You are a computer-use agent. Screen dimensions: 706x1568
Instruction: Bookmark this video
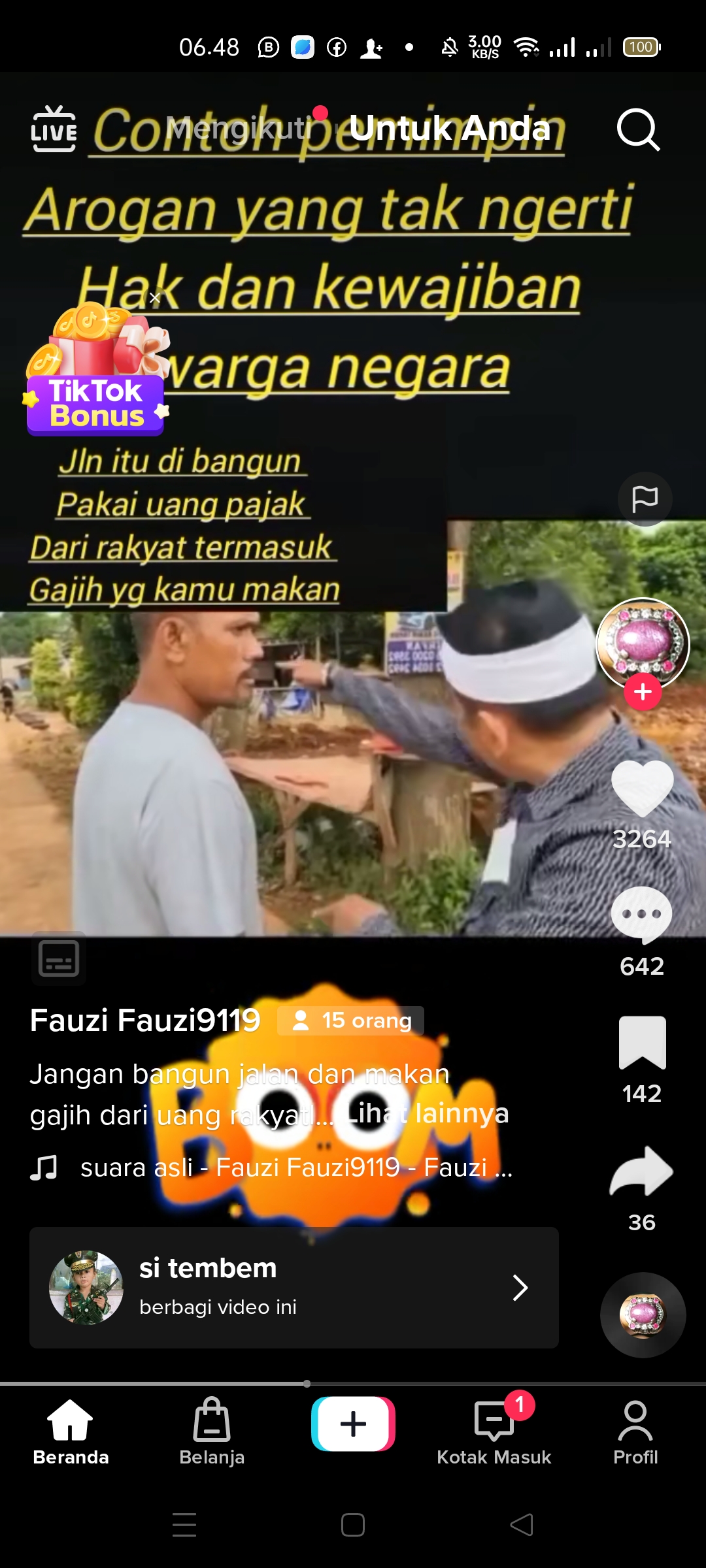pyautogui.click(x=642, y=1043)
